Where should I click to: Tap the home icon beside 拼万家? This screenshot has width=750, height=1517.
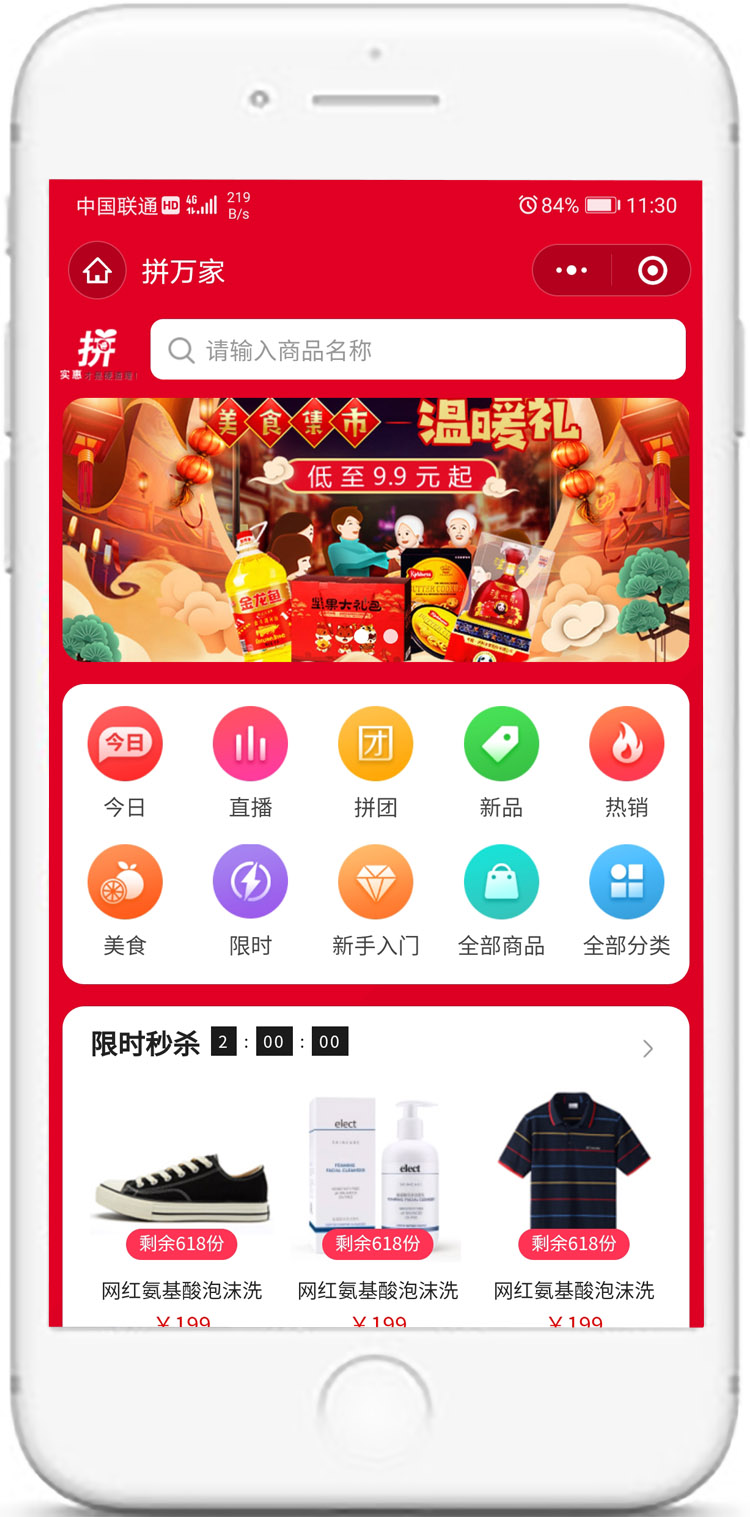(x=97, y=271)
